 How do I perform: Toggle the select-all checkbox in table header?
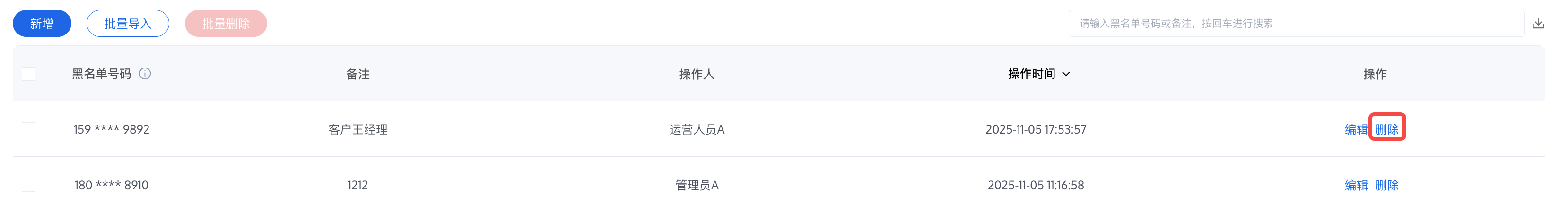click(29, 74)
